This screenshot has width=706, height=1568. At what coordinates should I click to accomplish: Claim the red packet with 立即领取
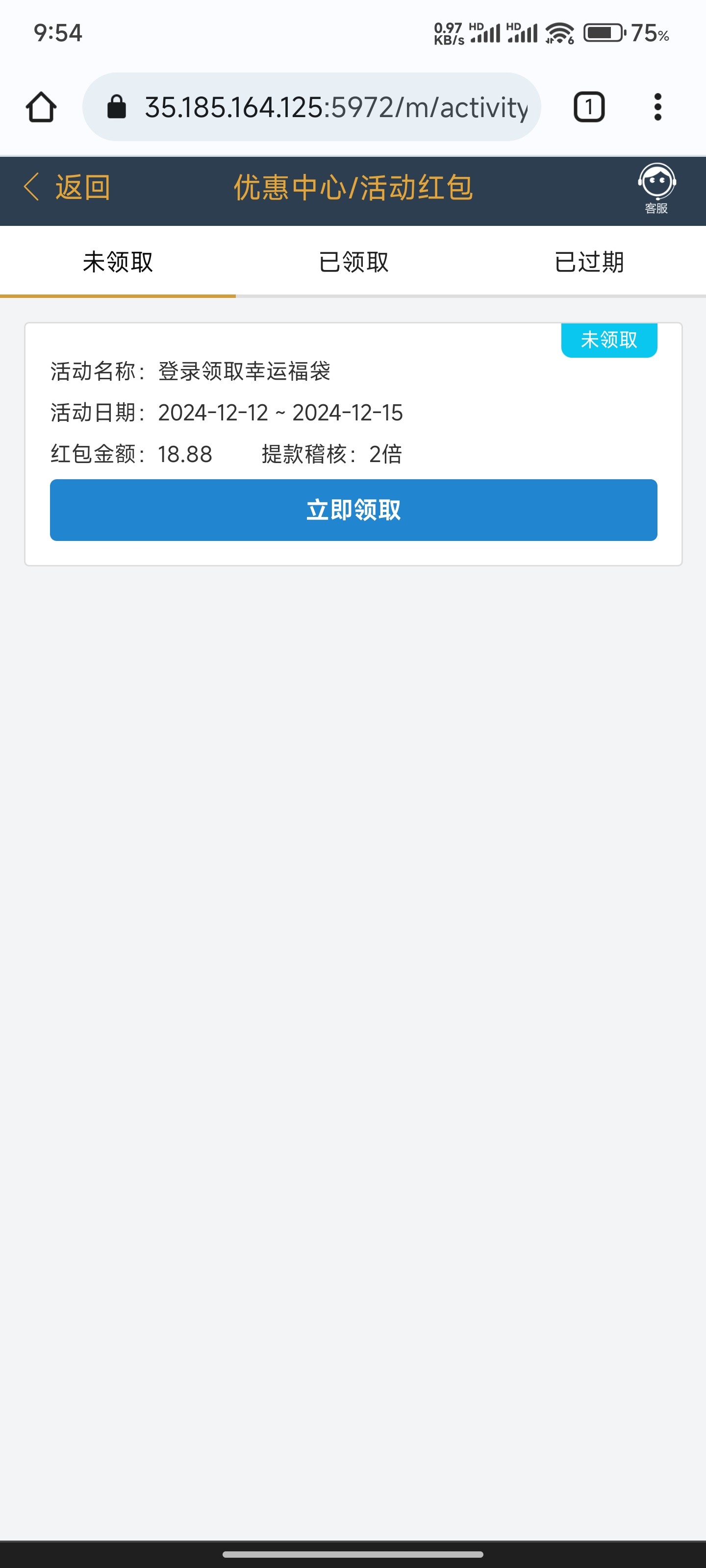tap(353, 510)
